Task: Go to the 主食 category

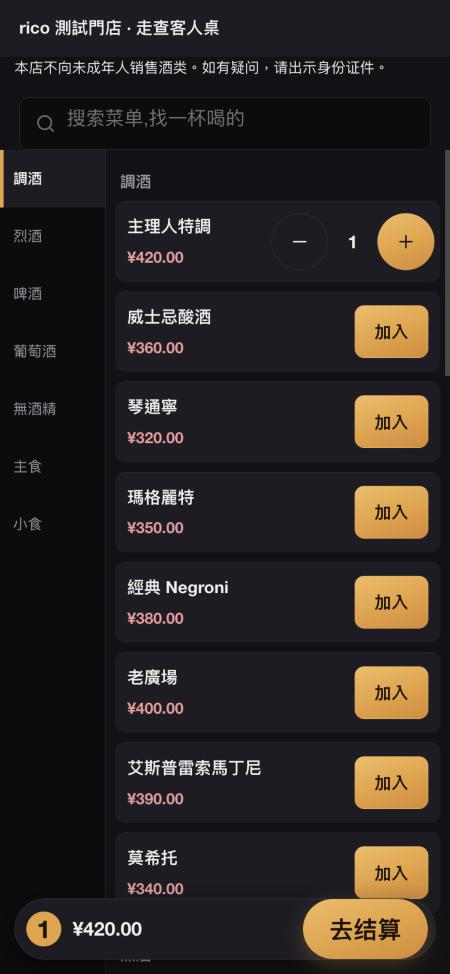Action: click(53, 466)
